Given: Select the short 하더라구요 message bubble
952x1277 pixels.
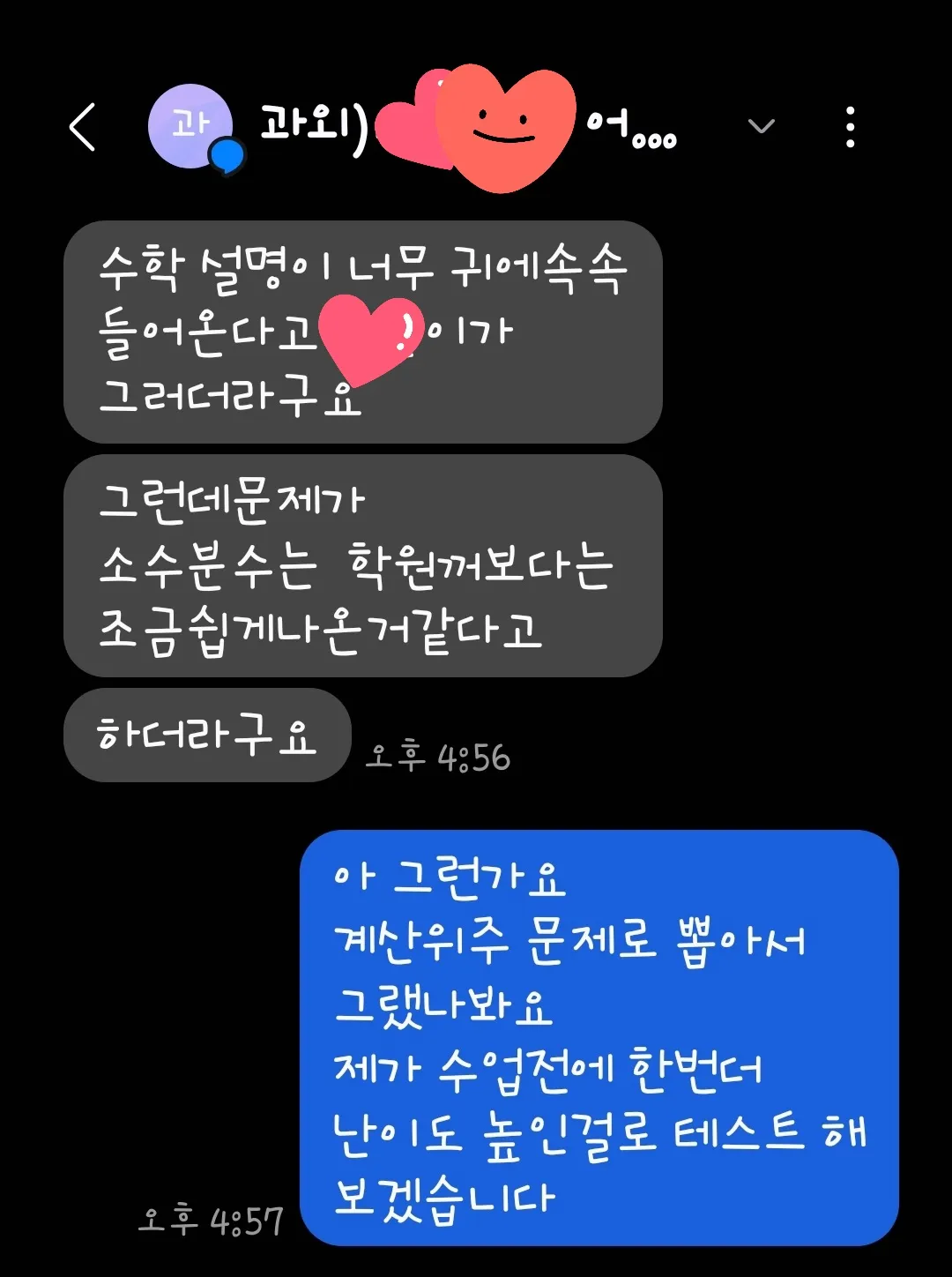Looking at the screenshot, I should (207, 736).
